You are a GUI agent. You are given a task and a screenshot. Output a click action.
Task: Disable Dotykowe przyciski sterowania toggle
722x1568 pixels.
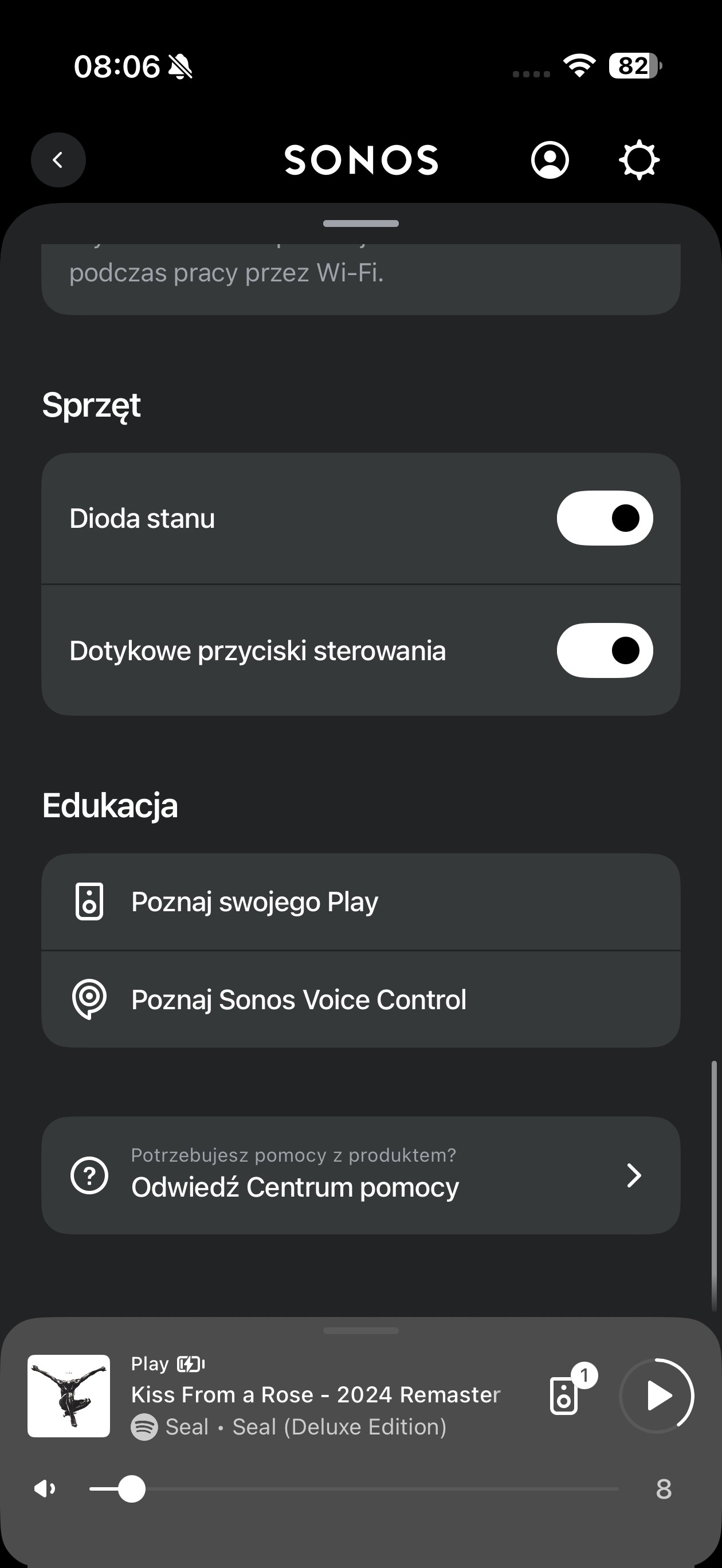click(605, 650)
